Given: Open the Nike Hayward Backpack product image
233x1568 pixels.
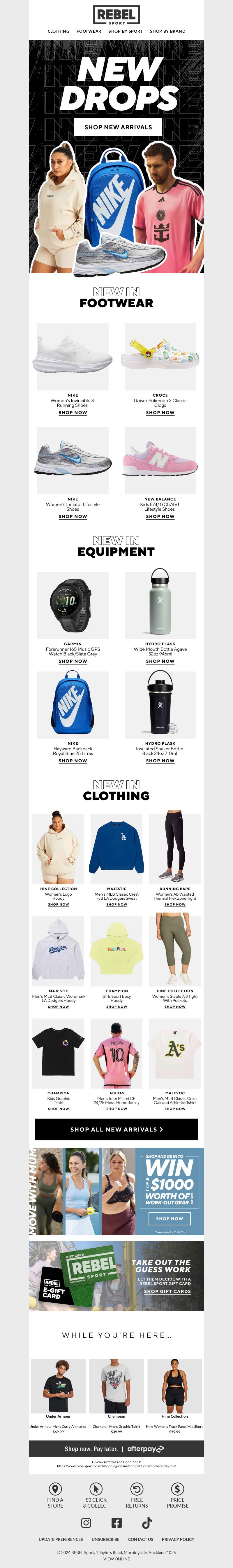Looking at the screenshot, I should click(x=73, y=704).
